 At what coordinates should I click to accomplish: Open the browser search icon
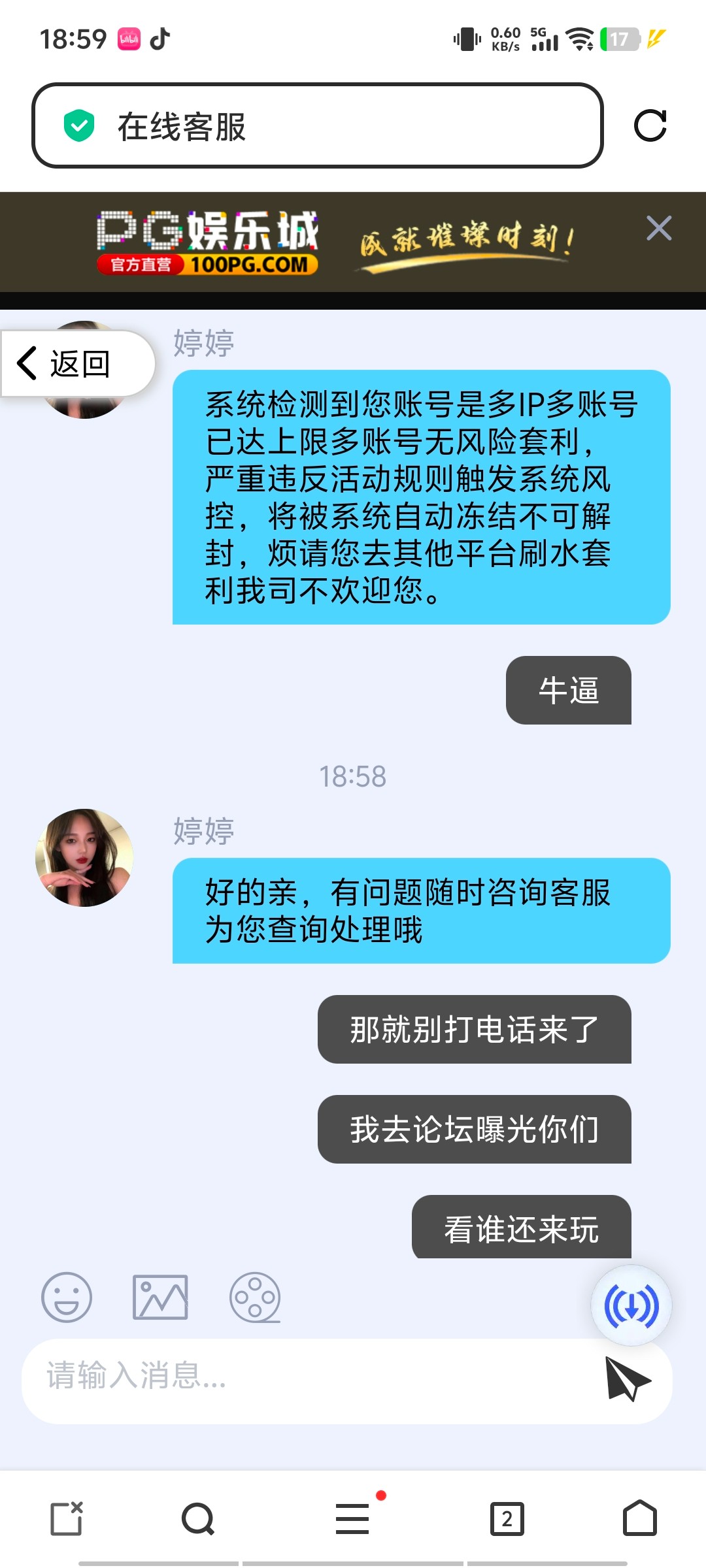pyautogui.click(x=197, y=1518)
